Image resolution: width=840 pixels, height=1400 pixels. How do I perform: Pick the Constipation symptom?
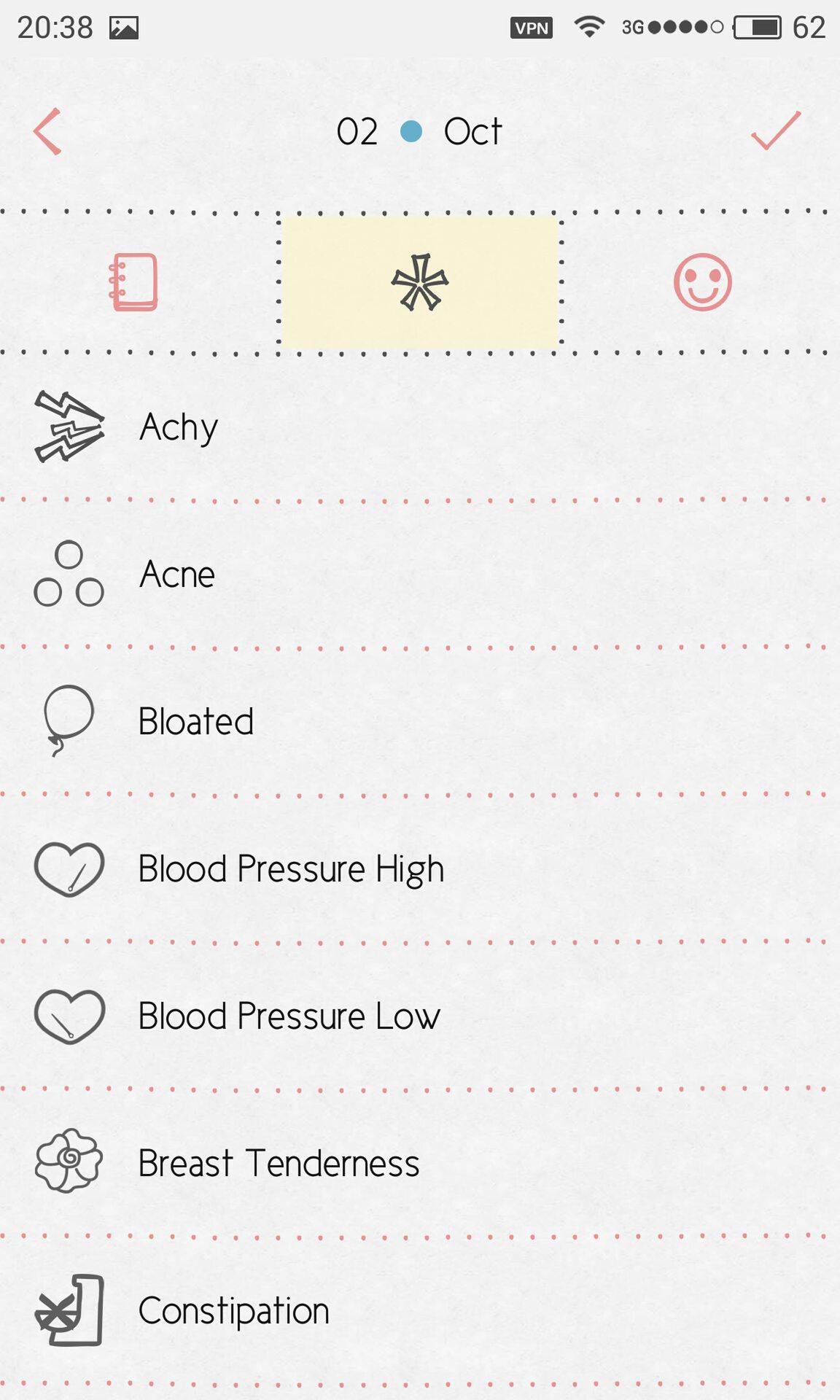420,1310
